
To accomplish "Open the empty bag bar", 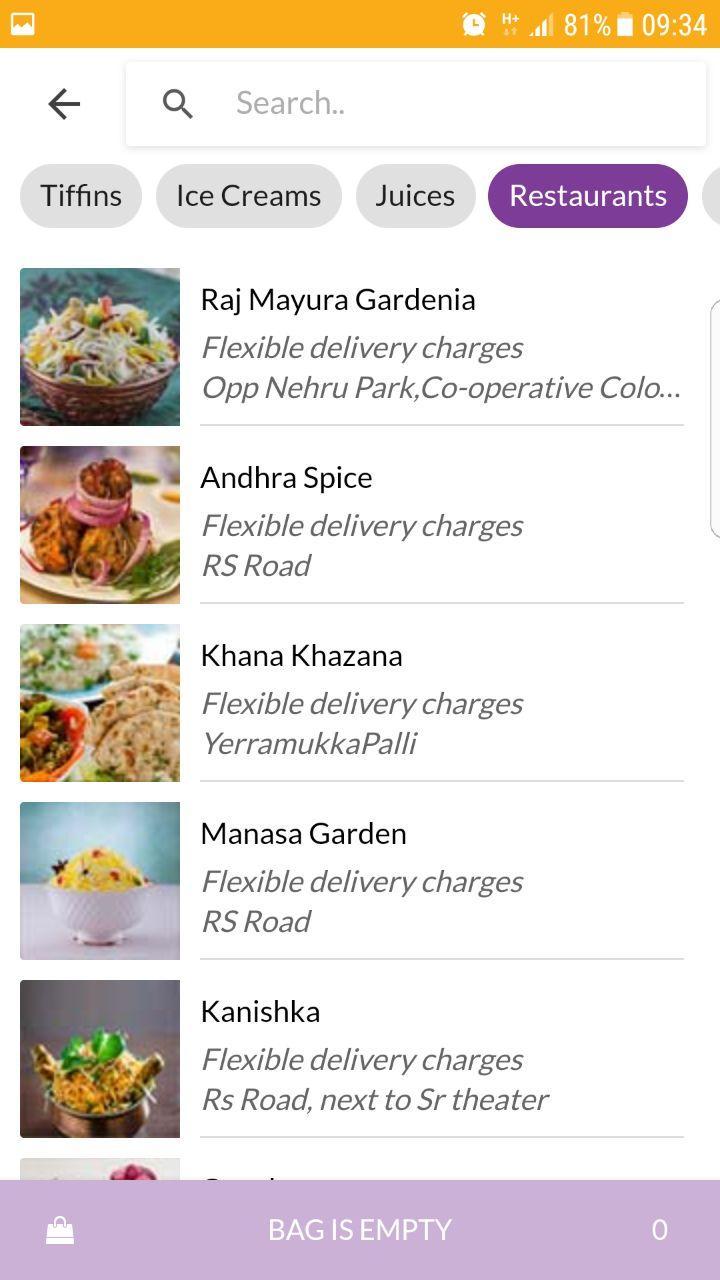I will click(360, 1229).
